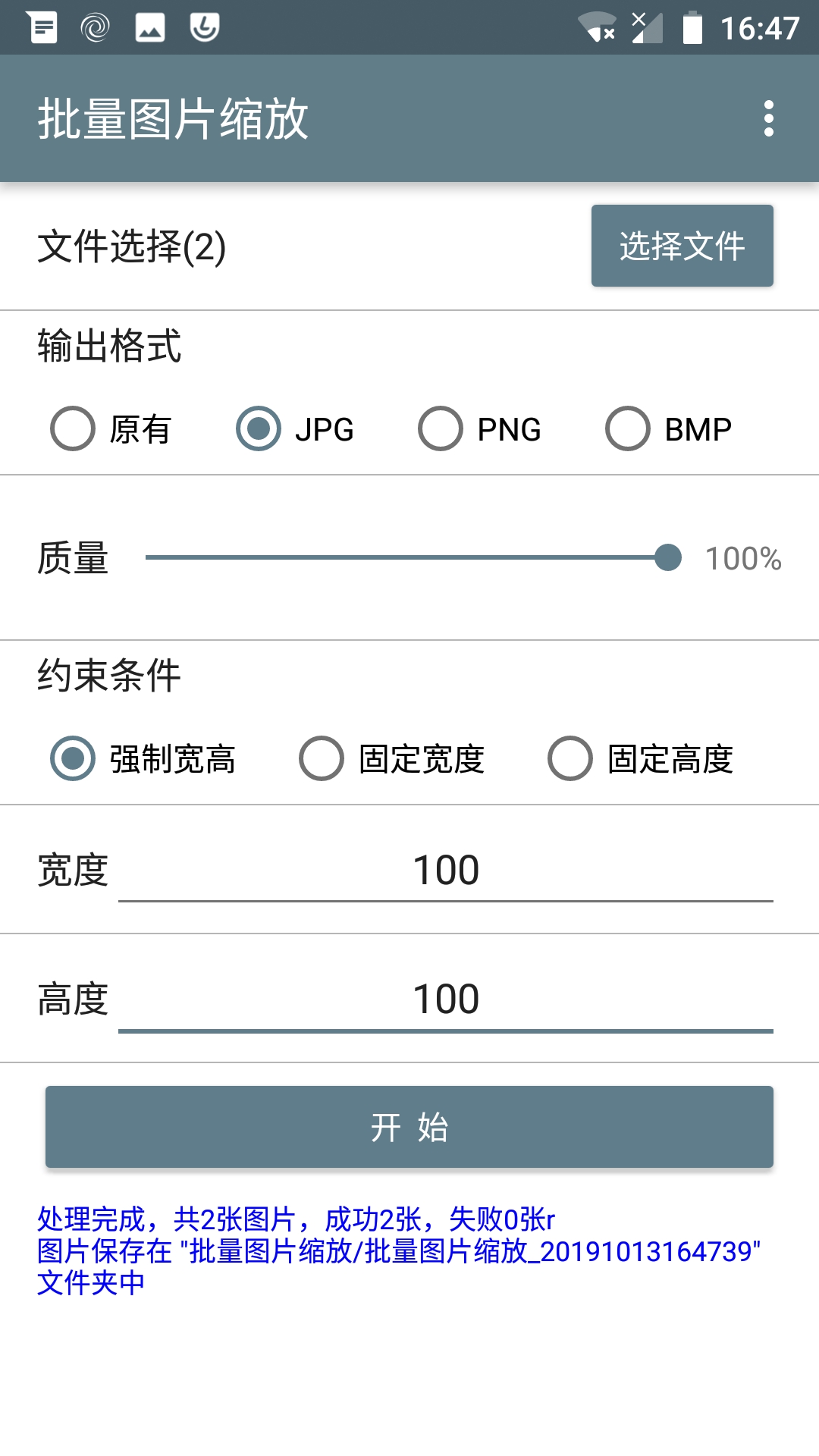The height and width of the screenshot is (1456, 819).
Task: Open the overflow options menu
Action: (x=770, y=118)
